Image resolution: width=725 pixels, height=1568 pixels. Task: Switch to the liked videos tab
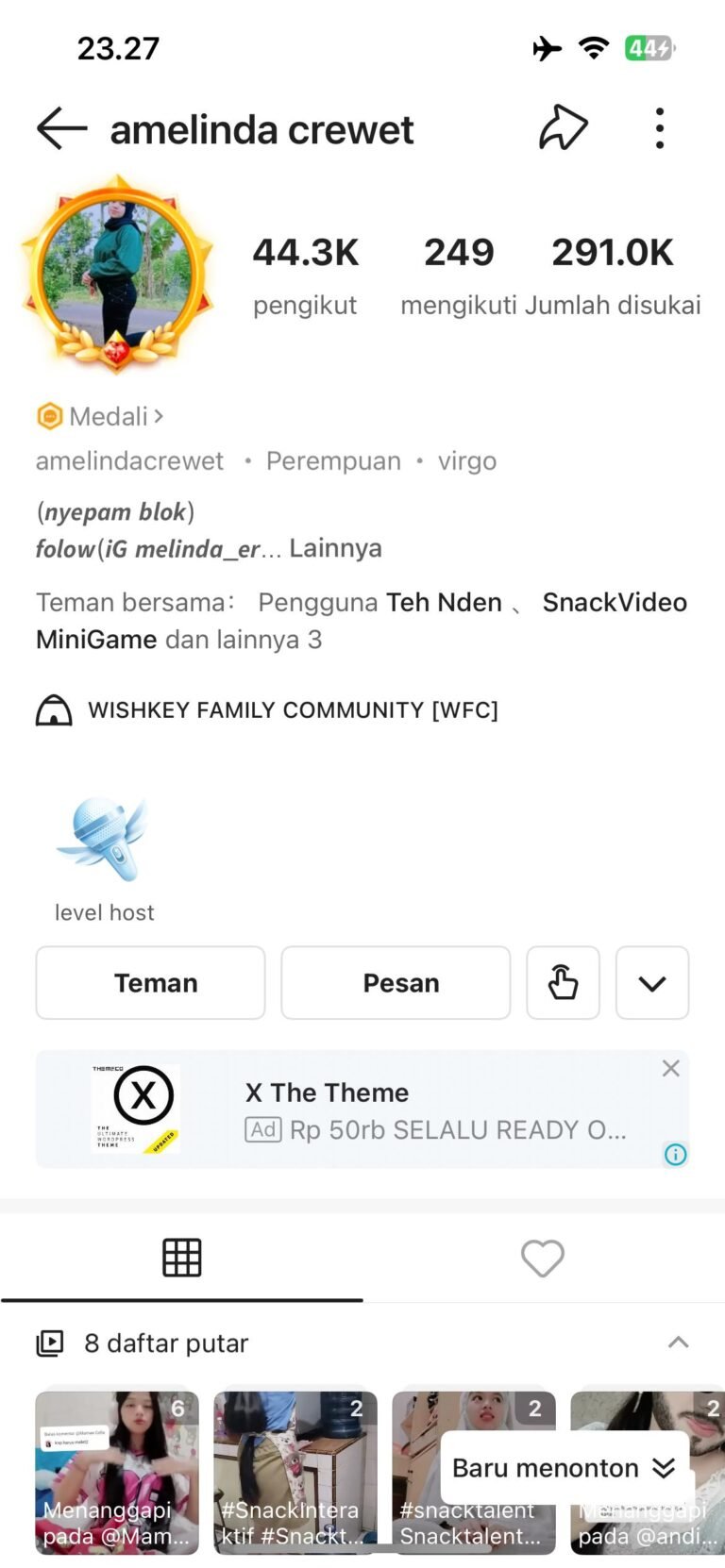point(543,1258)
